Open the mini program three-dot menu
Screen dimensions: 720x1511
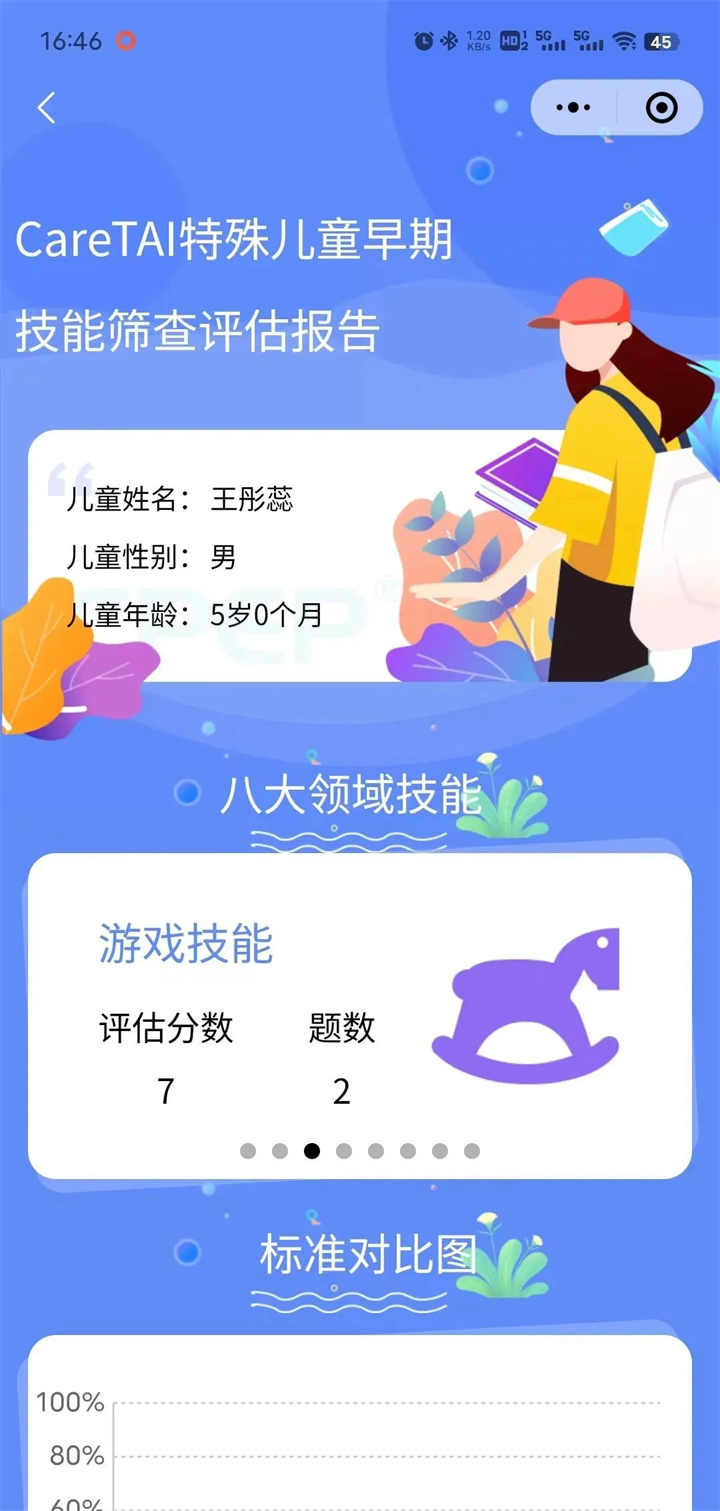(573, 108)
